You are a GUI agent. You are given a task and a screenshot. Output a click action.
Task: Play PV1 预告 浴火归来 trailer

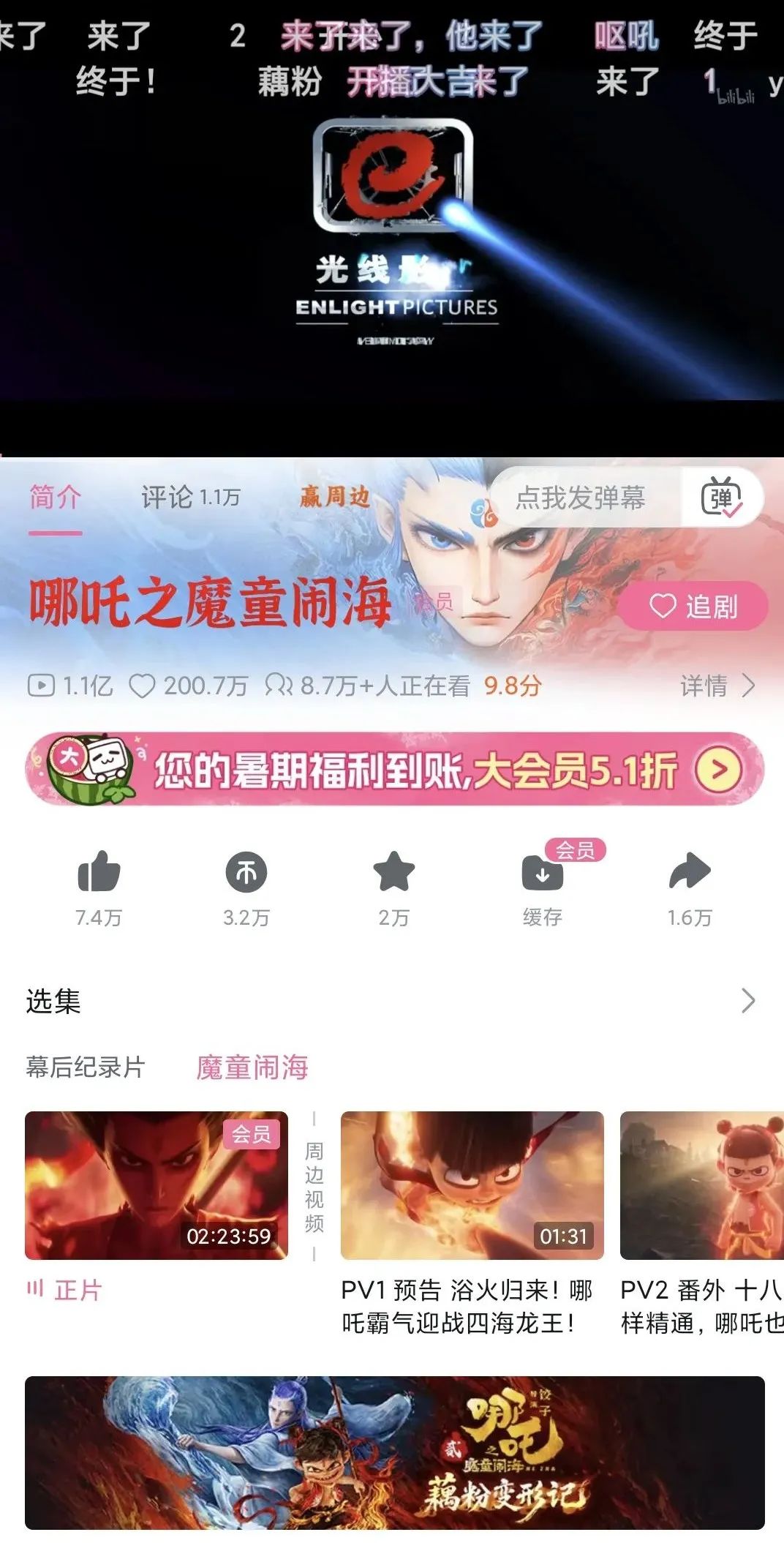point(472,1185)
